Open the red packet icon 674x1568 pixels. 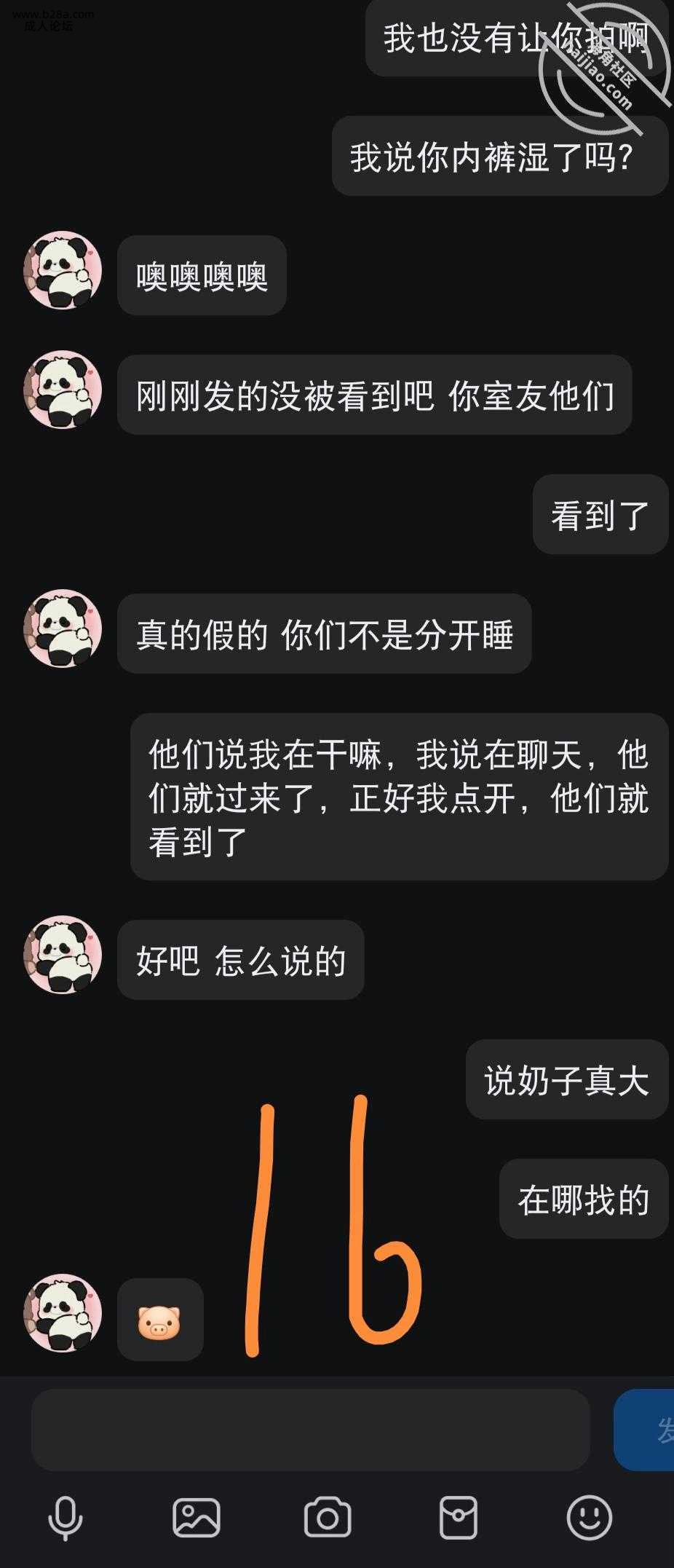459,1518
